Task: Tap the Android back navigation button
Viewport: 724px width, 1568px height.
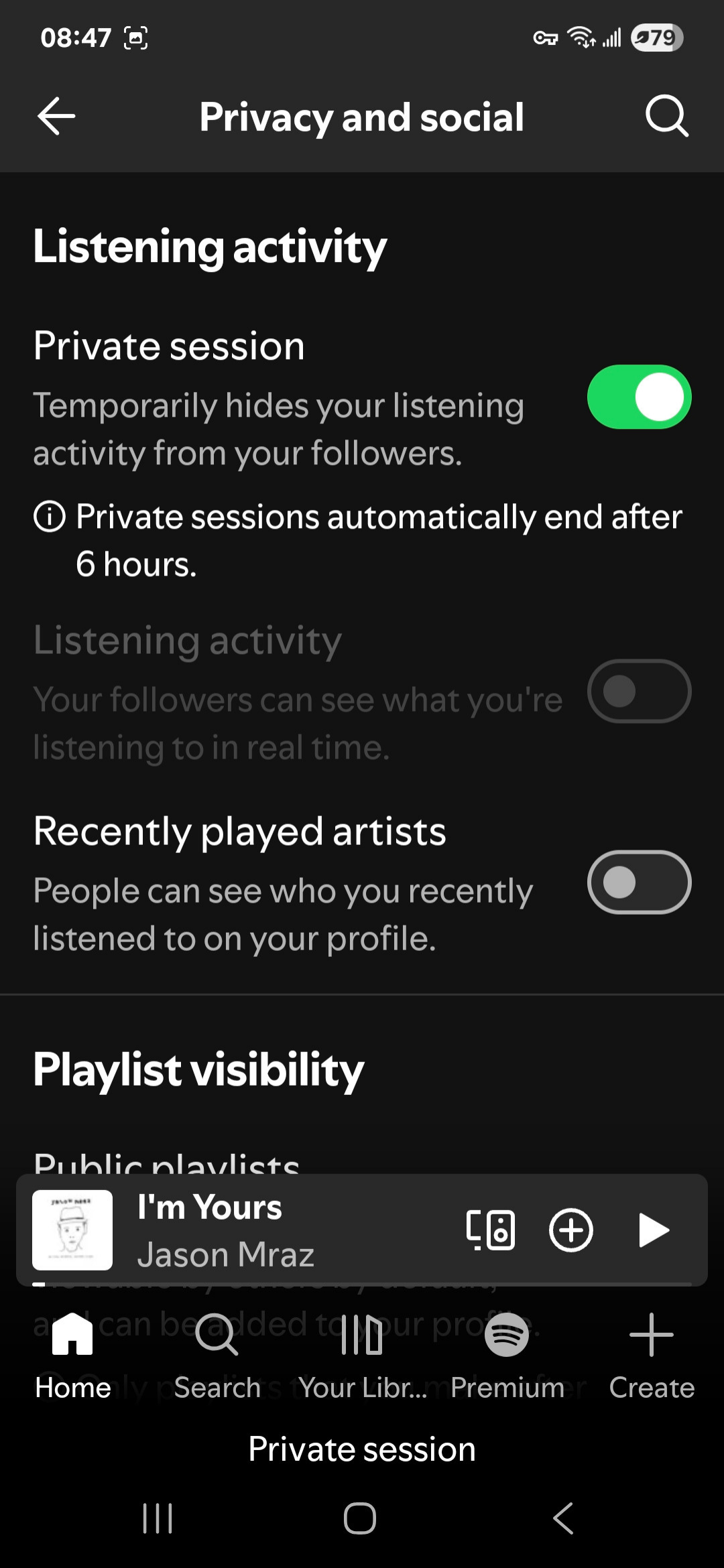Action: coord(562,1518)
